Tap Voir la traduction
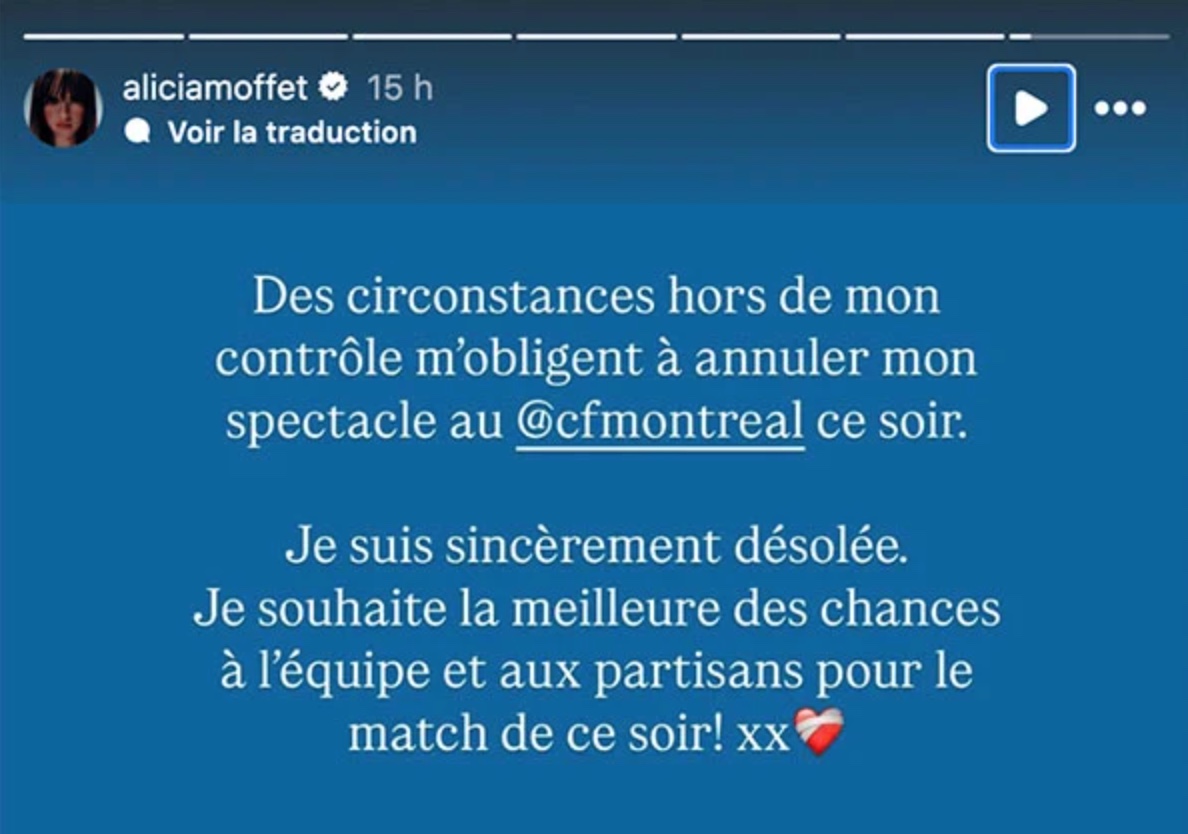This screenshot has width=1188, height=834. [291, 132]
